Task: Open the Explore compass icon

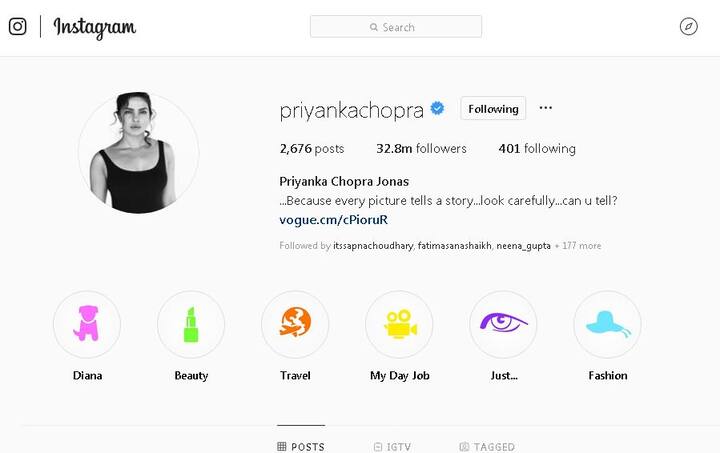Action: [x=688, y=27]
